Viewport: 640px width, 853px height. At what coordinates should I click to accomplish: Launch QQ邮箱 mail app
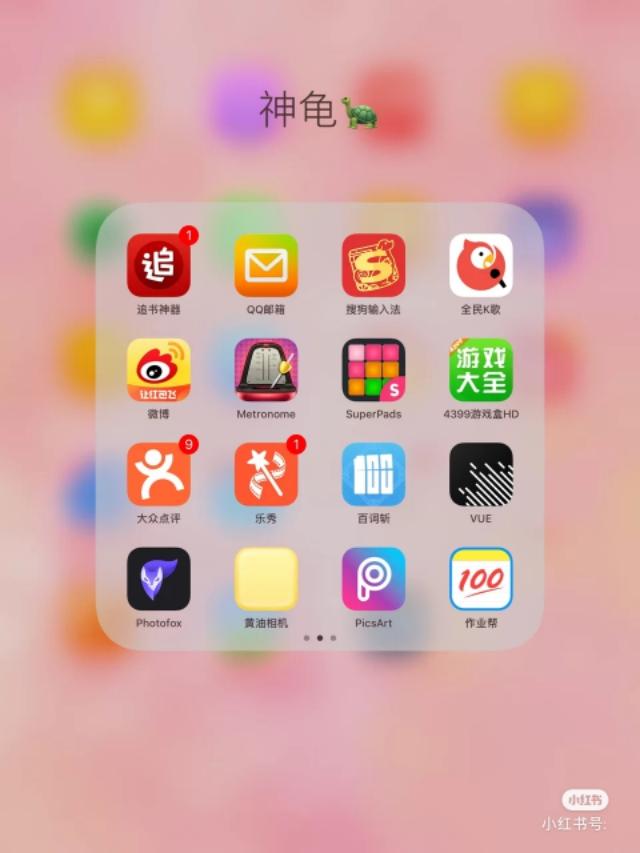click(x=266, y=266)
